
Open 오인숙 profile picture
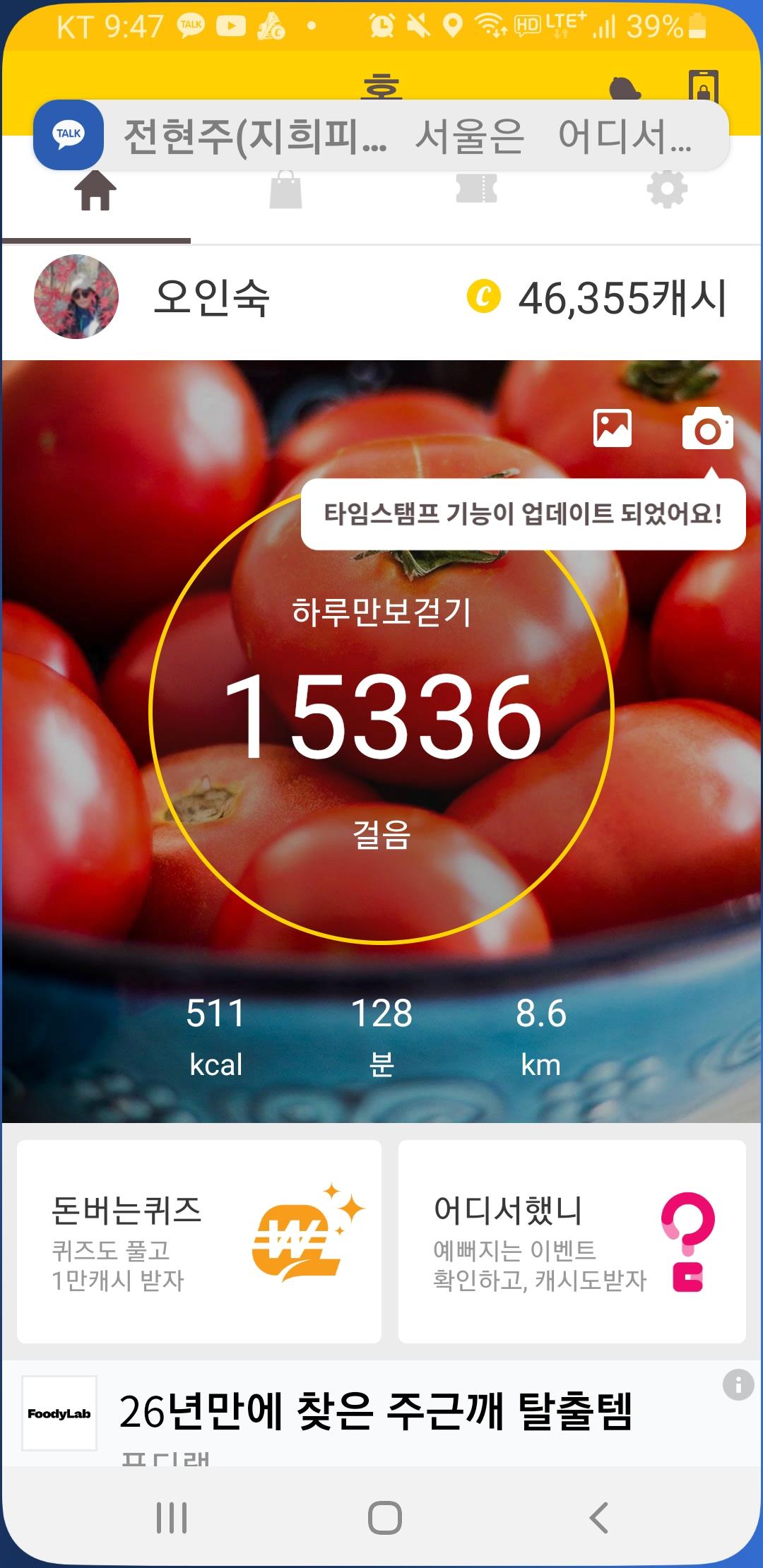click(x=76, y=297)
